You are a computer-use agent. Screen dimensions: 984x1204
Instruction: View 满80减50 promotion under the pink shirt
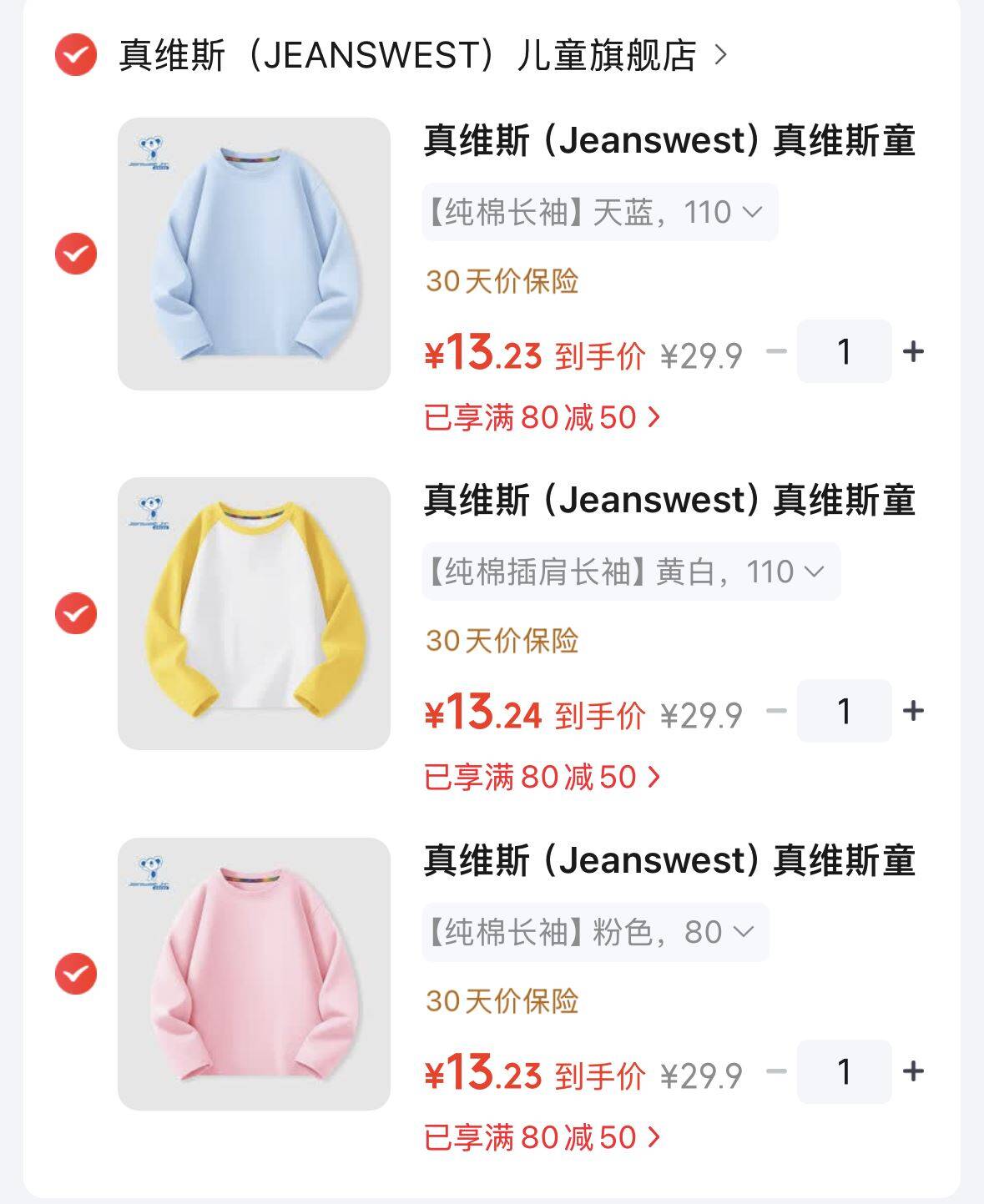[542, 1137]
